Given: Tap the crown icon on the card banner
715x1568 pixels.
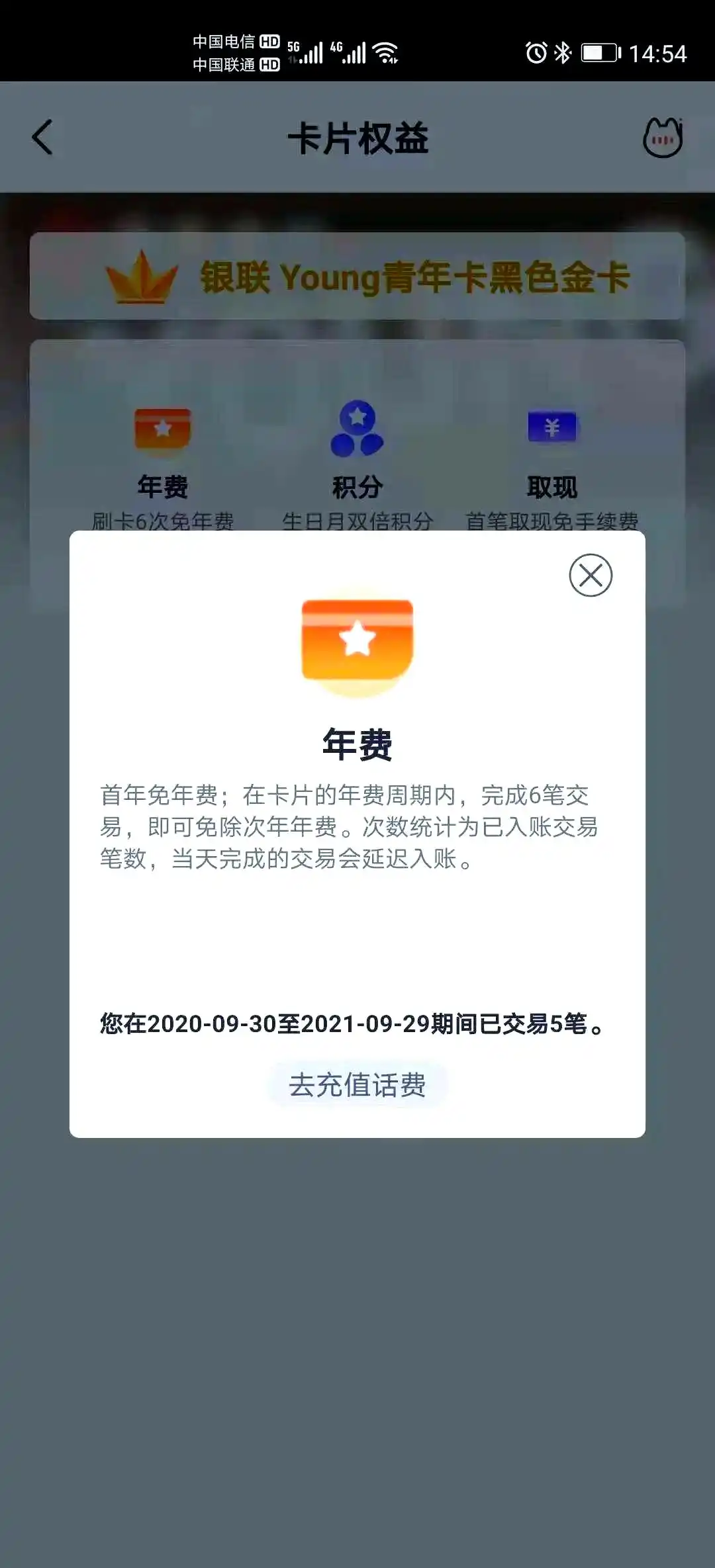Looking at the screenshot, I should point(142,278).
